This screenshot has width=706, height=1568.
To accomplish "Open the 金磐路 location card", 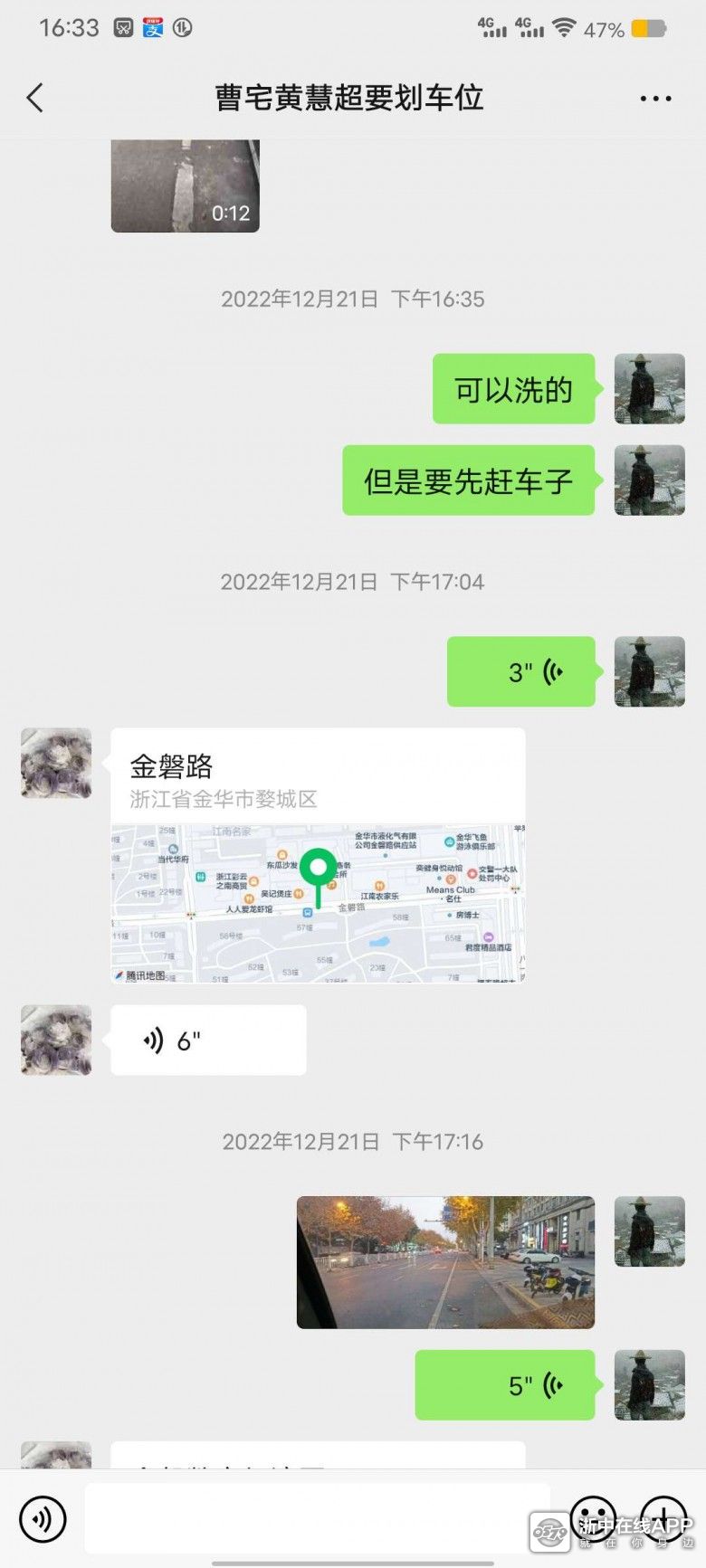I will 318,854.
